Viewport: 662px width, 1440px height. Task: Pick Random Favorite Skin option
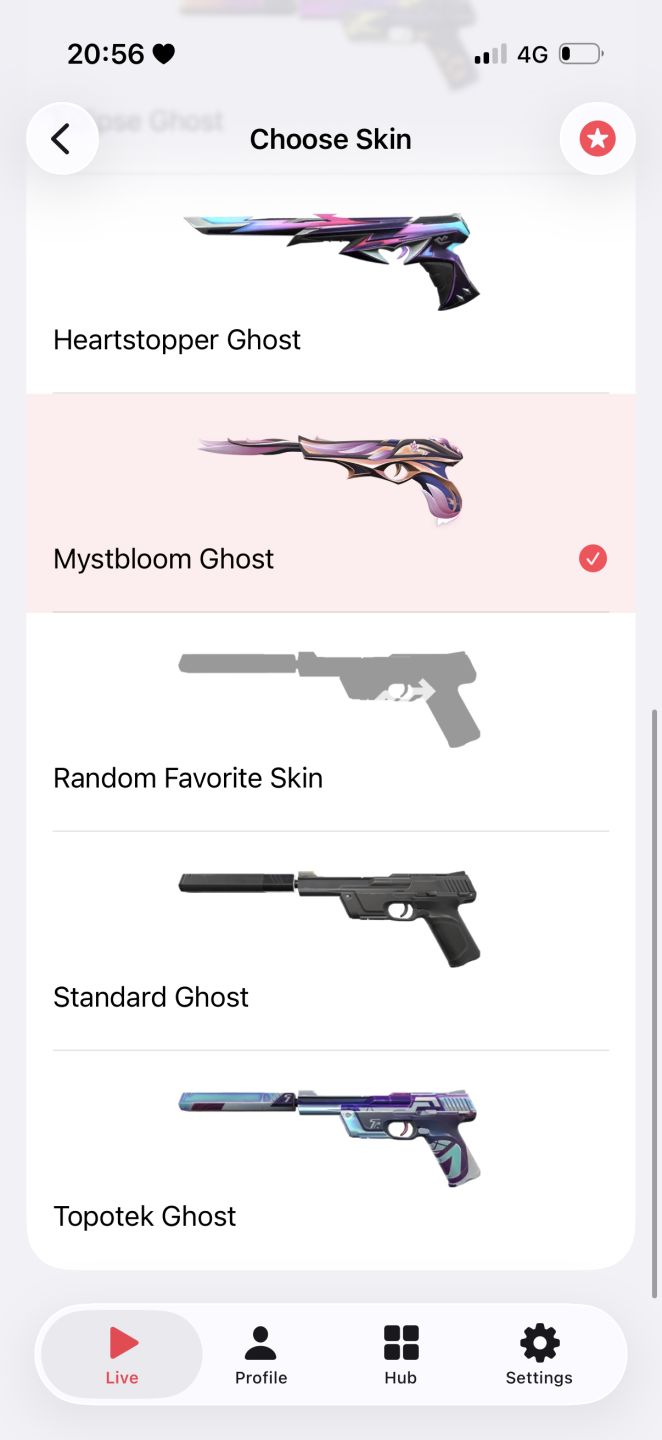click(x=331, y=722)
